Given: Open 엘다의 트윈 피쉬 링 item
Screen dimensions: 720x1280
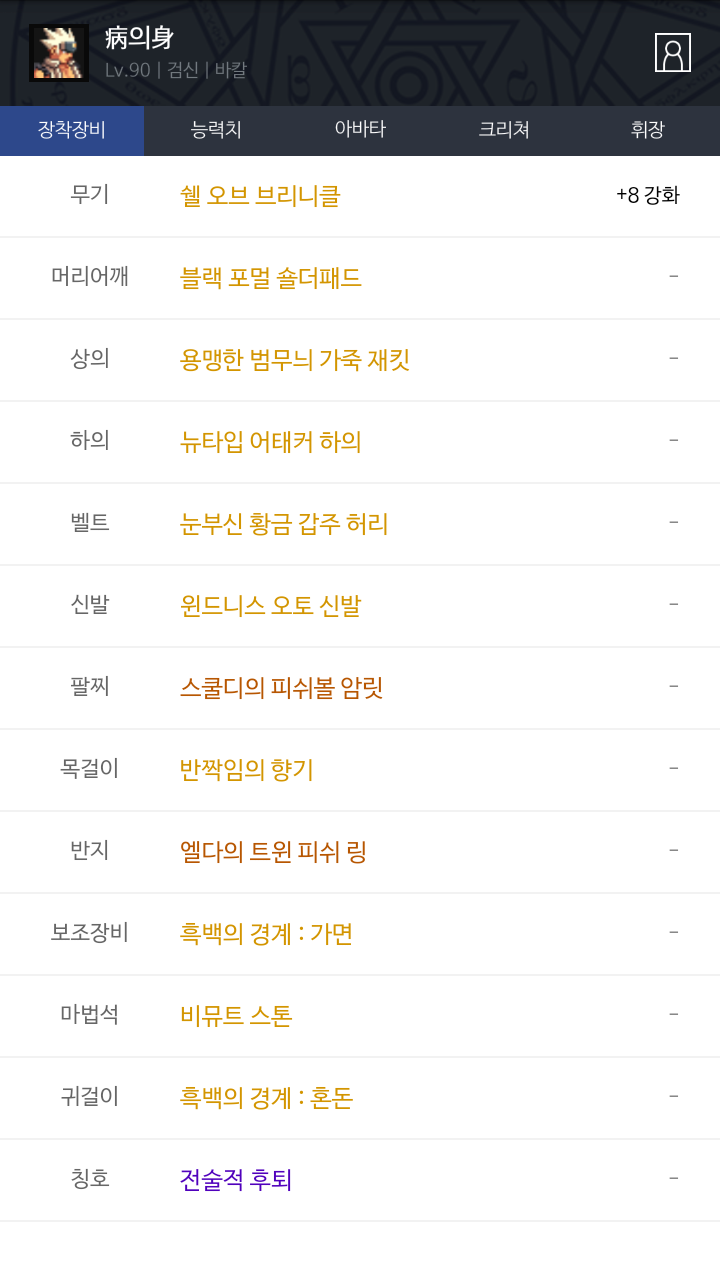Looking at the screenshot, I should click(x=273, y=852).
